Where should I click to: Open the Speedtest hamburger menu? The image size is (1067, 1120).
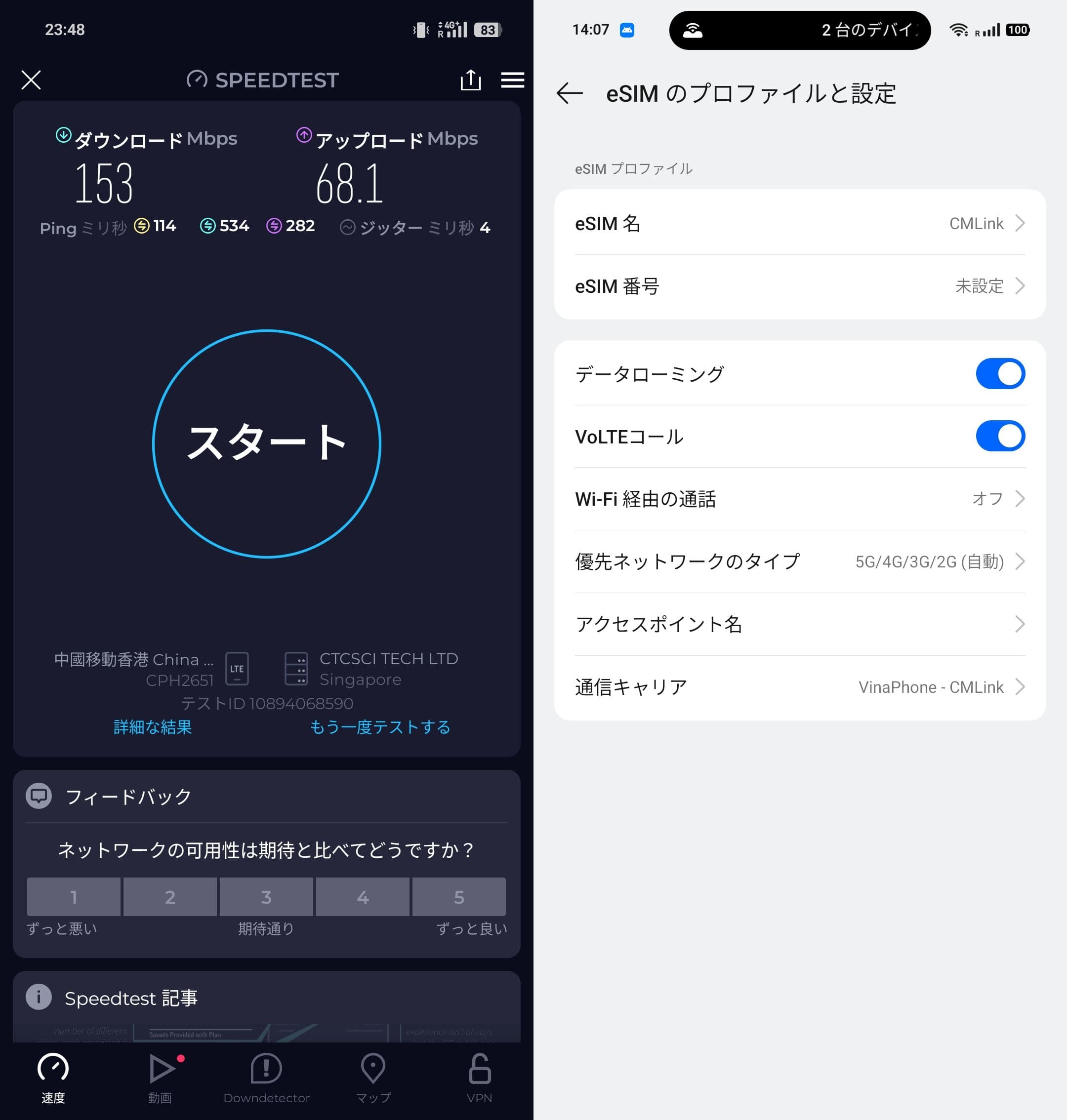point(512,80)
